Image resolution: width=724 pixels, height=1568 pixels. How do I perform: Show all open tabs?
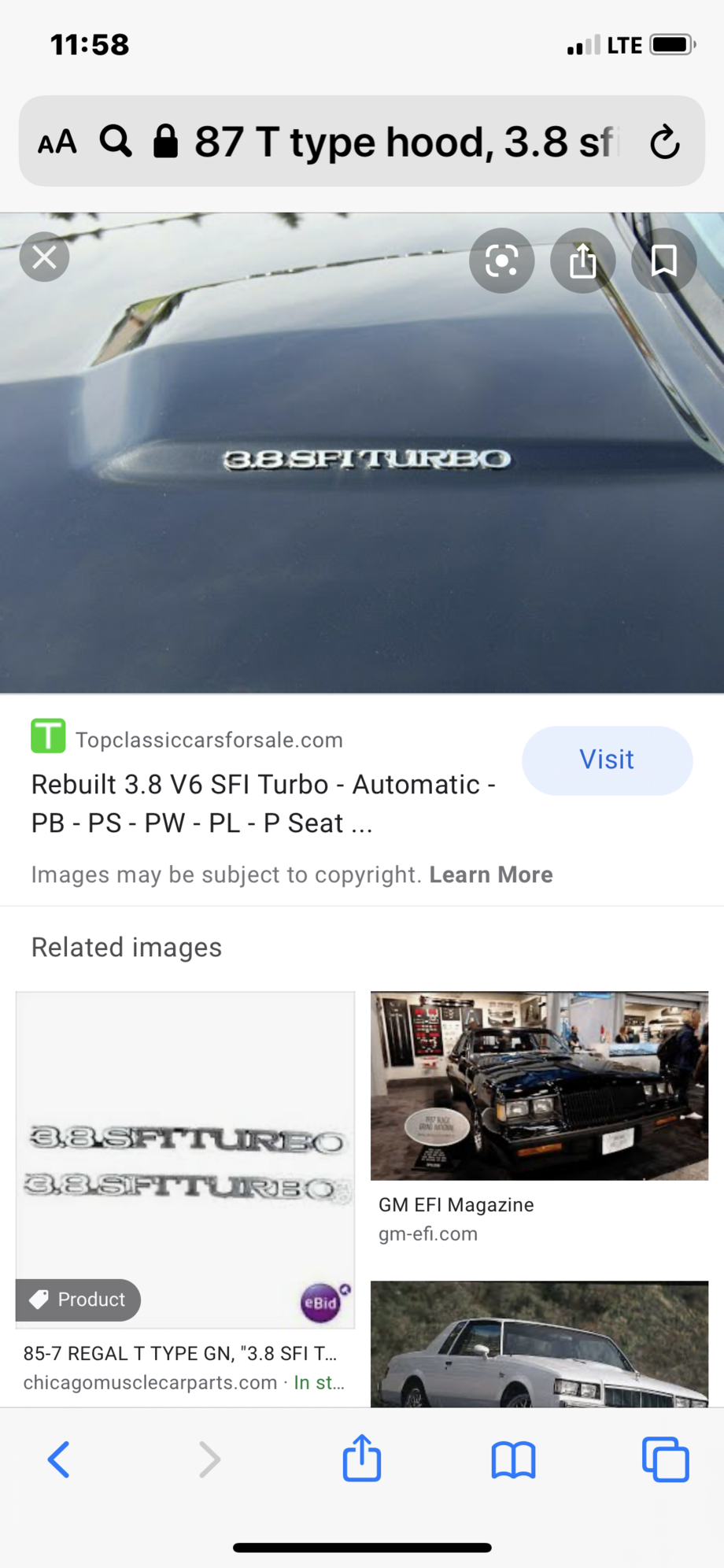tap(665, 1459)
